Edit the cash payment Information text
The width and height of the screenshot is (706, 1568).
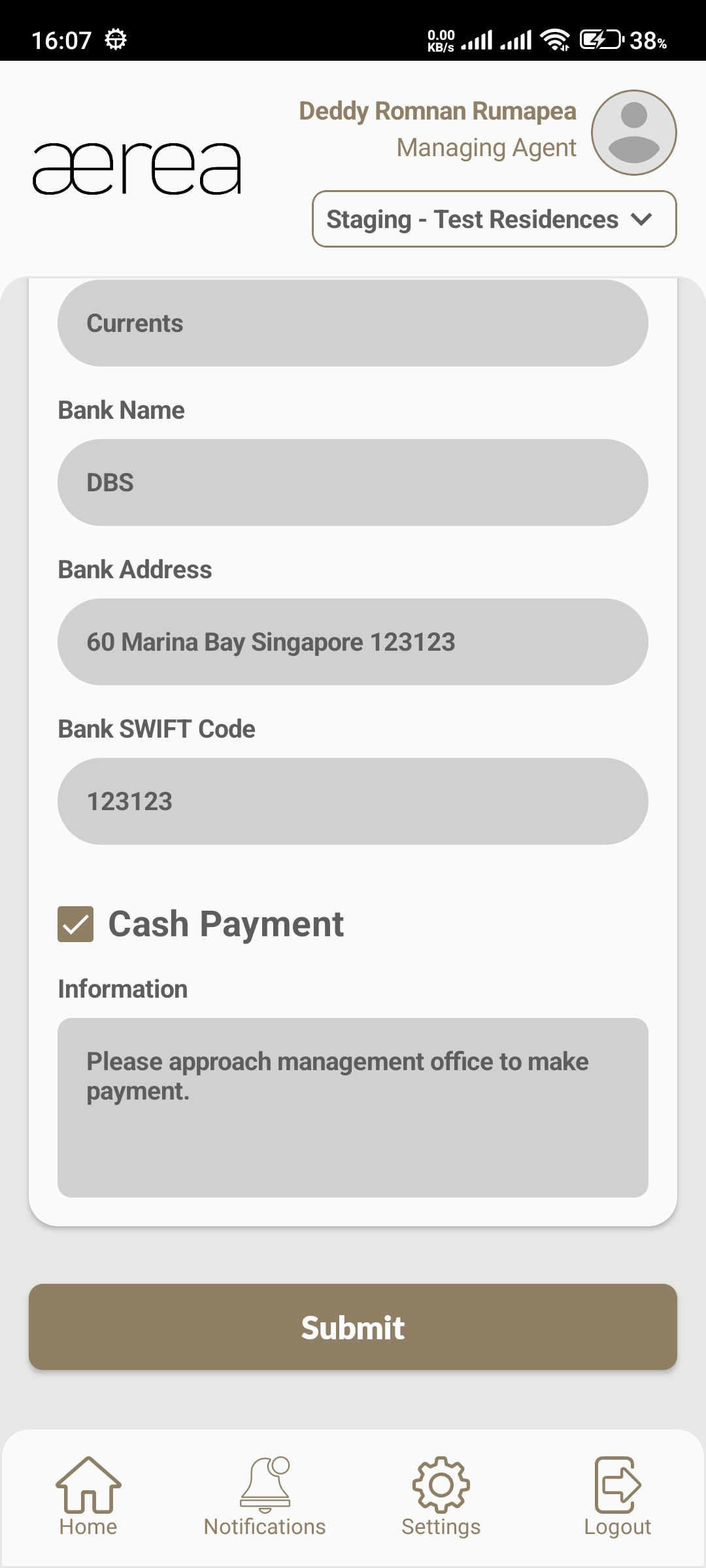[353, 1107]
